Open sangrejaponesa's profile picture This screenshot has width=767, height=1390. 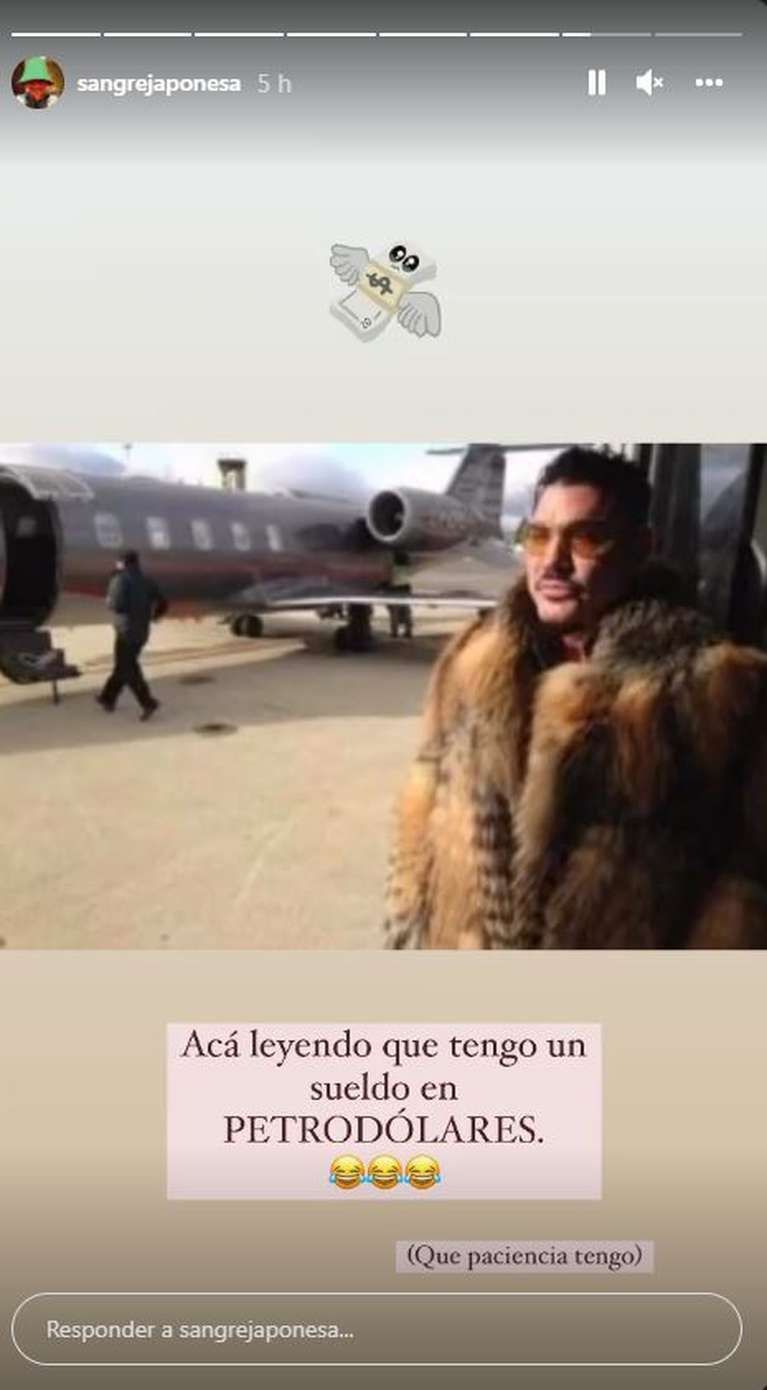coord(38,83)
